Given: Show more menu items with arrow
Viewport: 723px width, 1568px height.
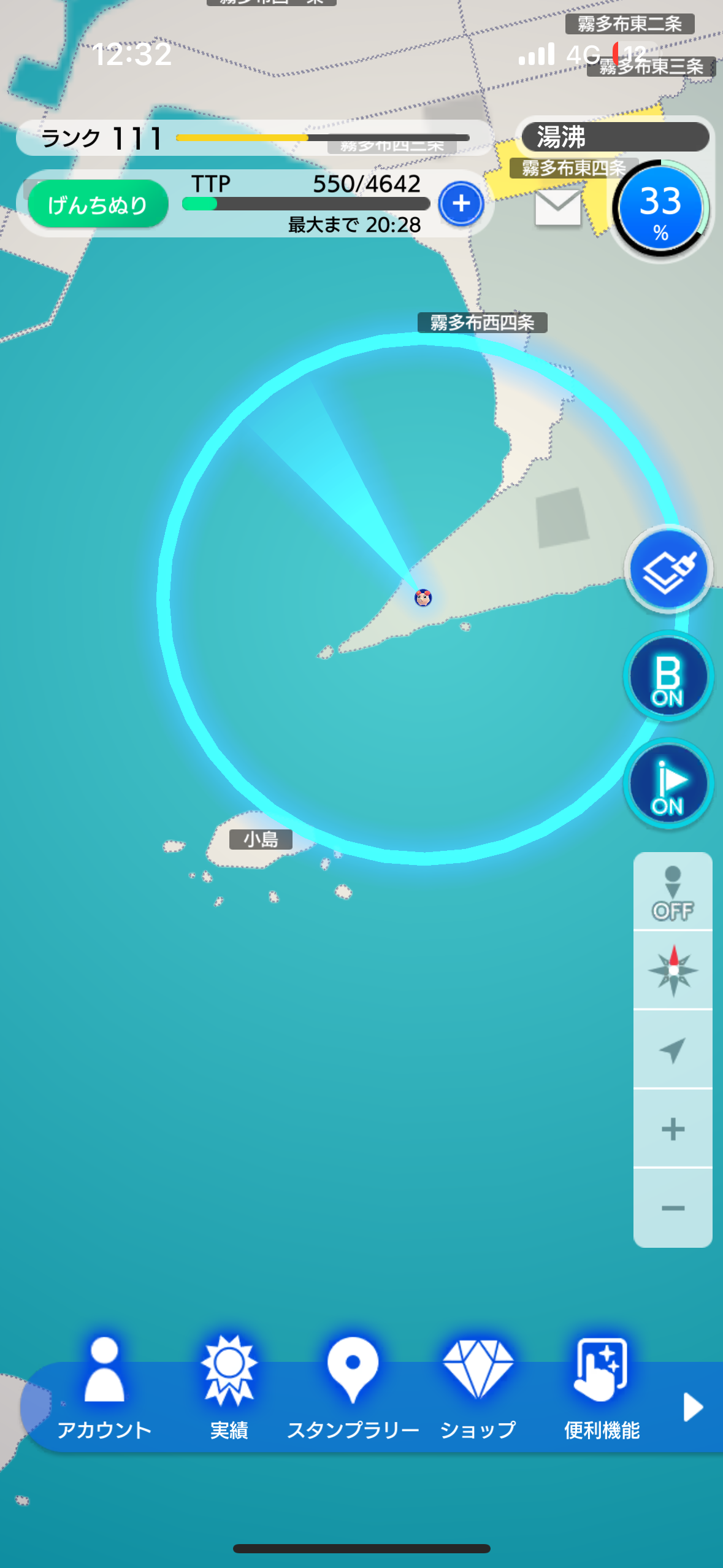Looking at the screenshot, I should (693, 1407).
